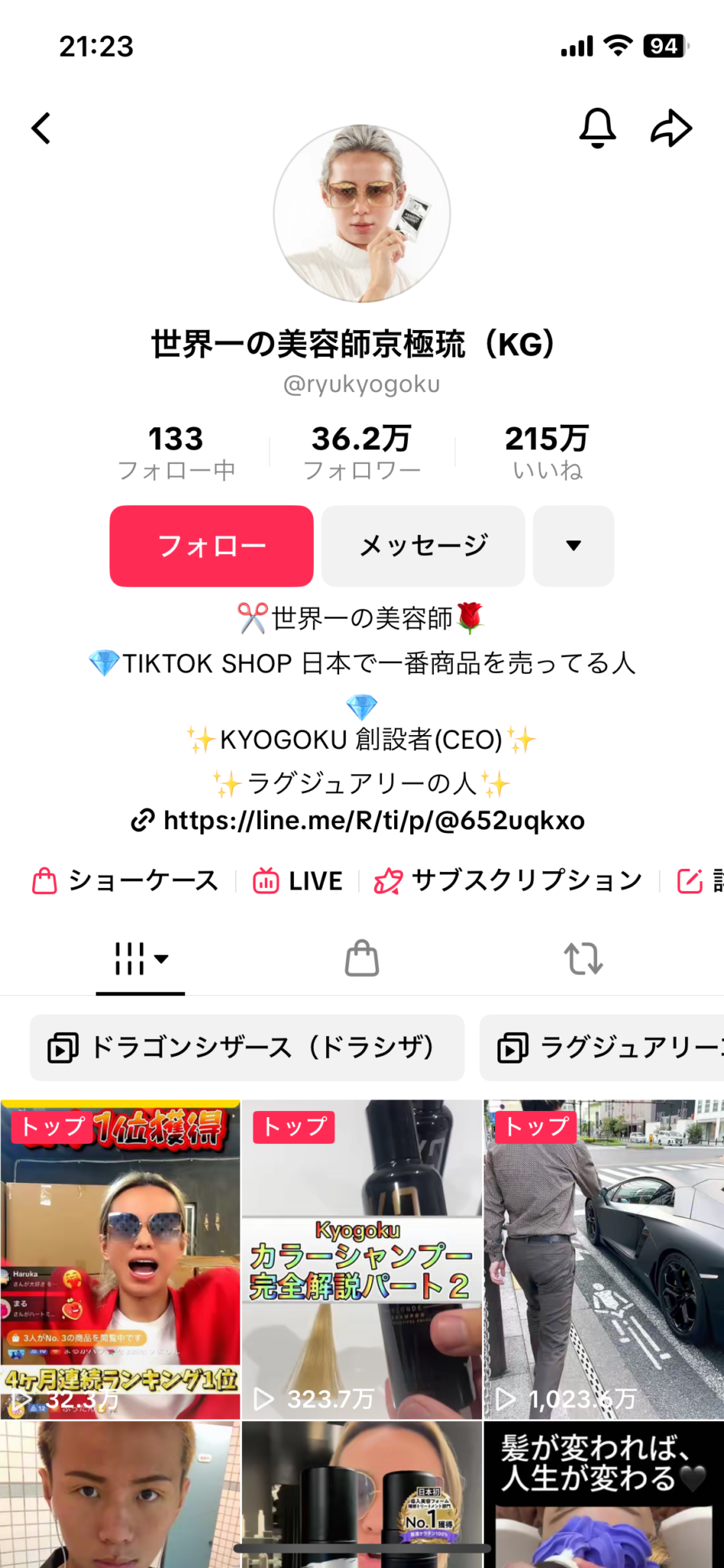724x1568 pixels.
Task: Switch to the shop bag tab
Action: tap(362, 959)
